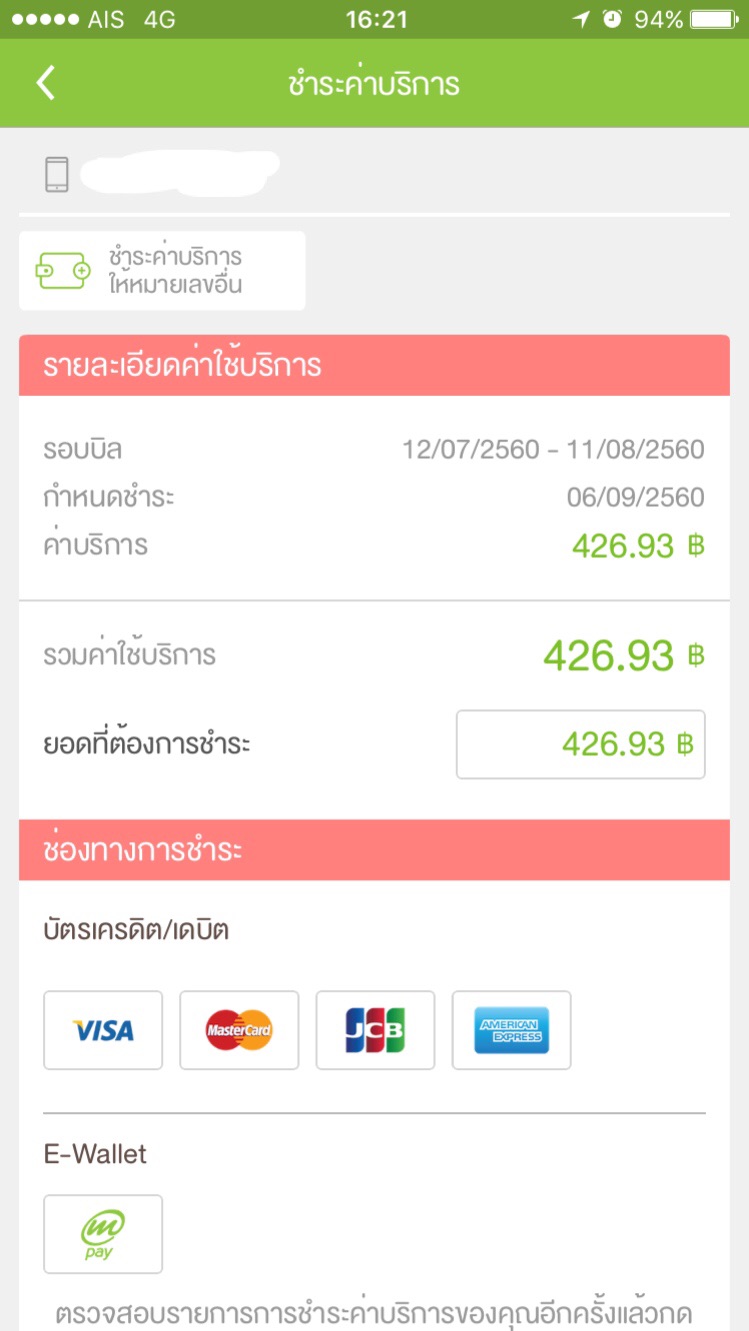749x1331 pixels.
Task: Open pay bill for another number
Action: click(162, 271)
